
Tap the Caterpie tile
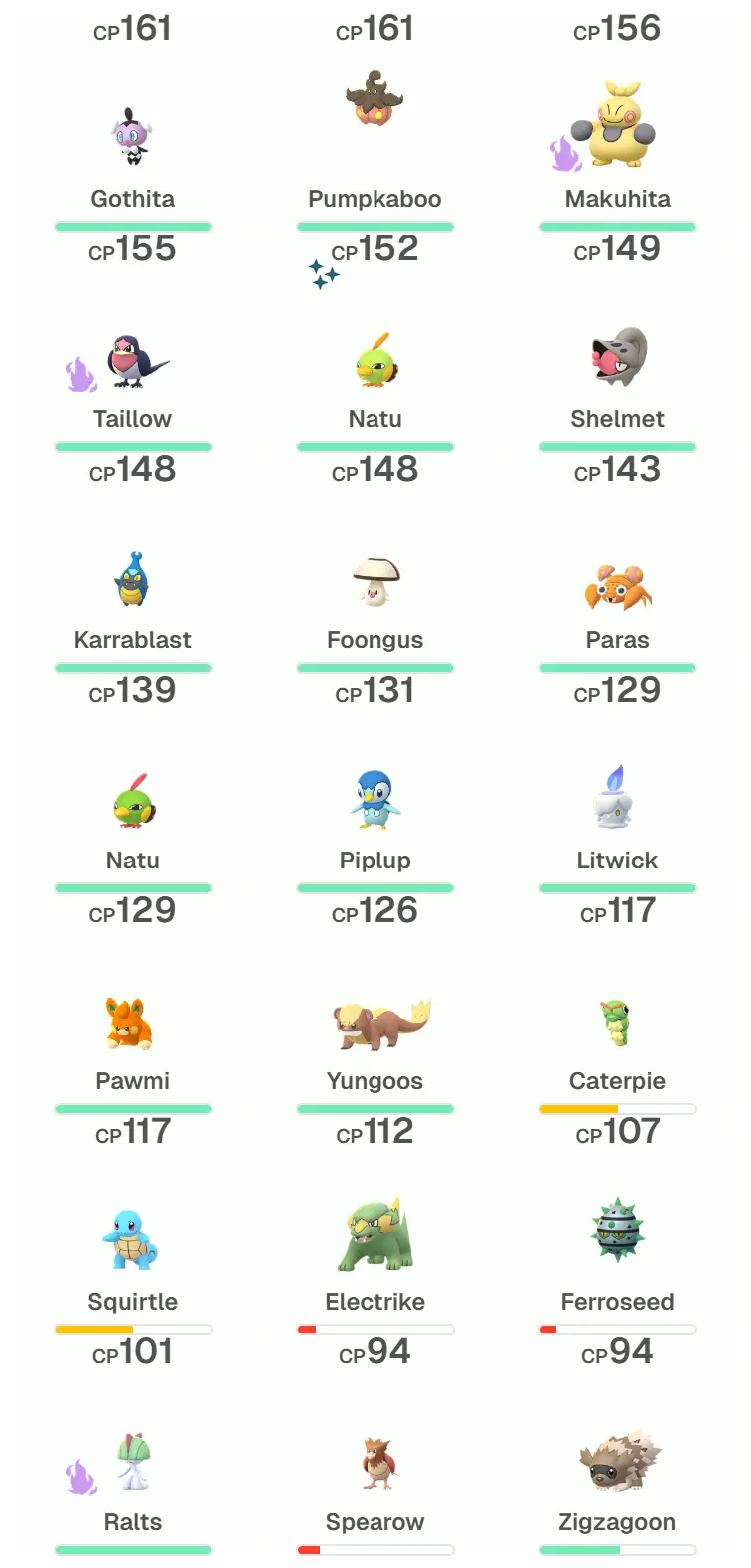tap(617, 1023)
